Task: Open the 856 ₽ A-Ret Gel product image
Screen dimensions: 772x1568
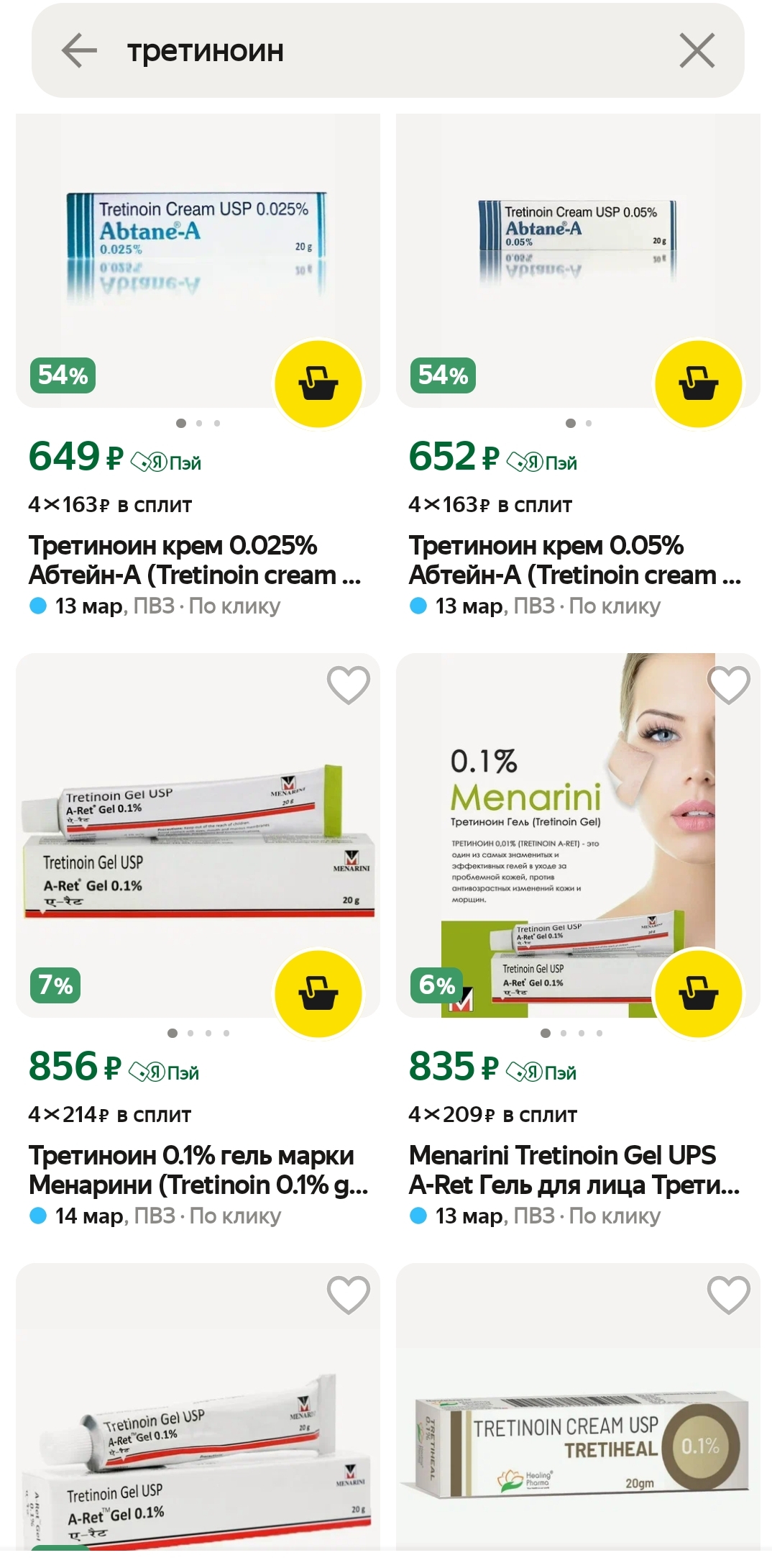Action: coord(198,835)
